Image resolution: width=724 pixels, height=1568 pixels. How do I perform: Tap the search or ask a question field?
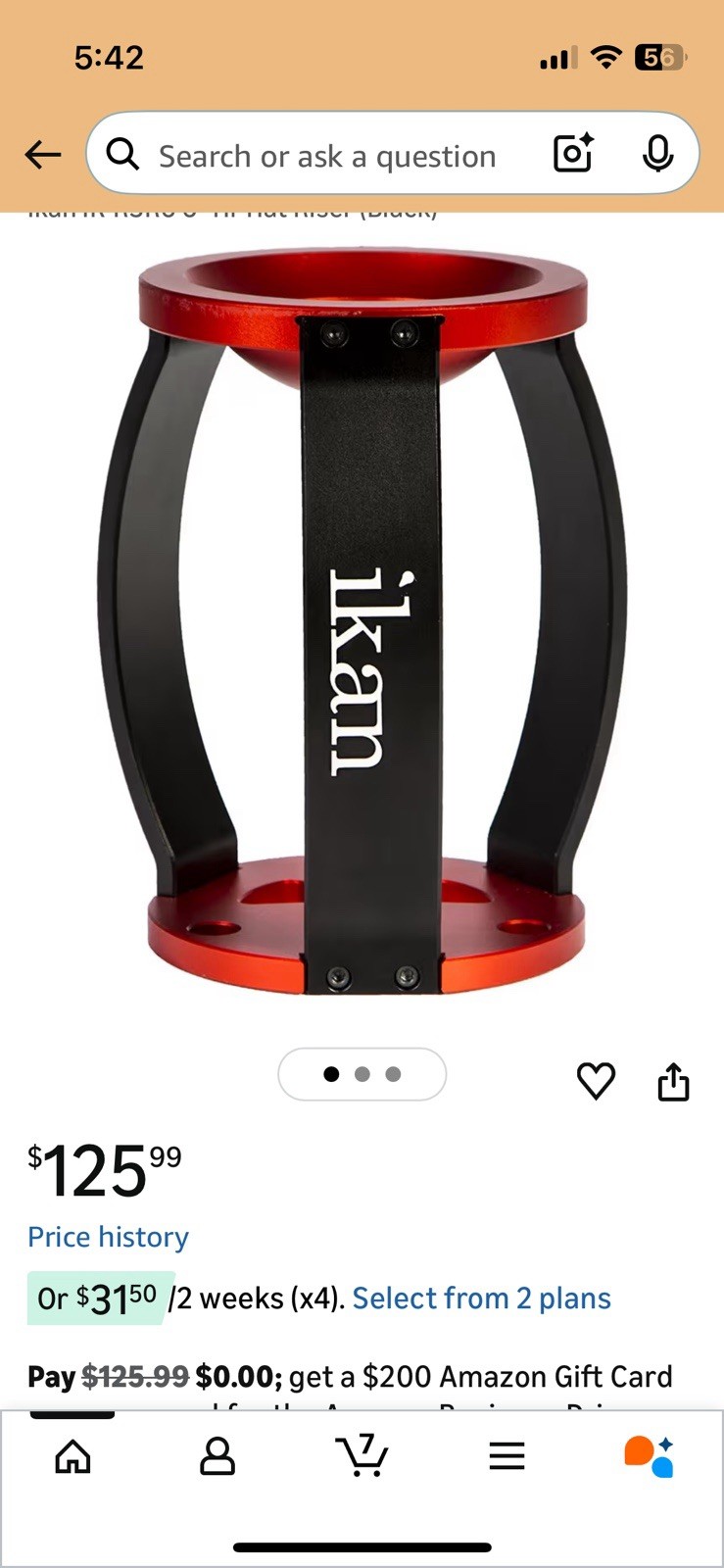pos(327,156)
